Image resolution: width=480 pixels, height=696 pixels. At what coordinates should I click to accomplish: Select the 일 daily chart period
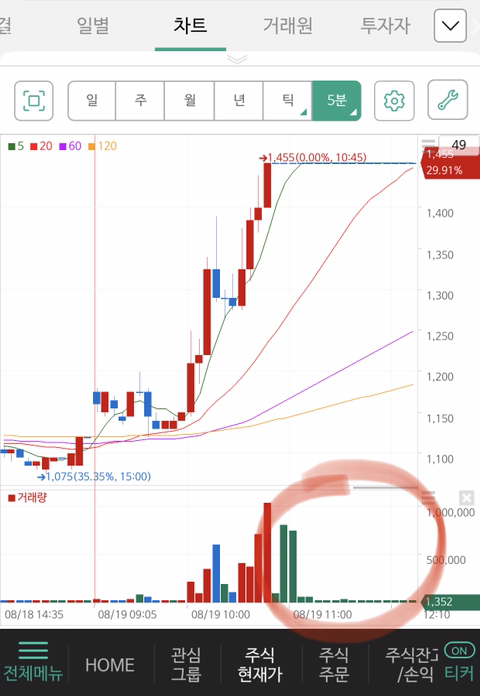coord(92,100)
